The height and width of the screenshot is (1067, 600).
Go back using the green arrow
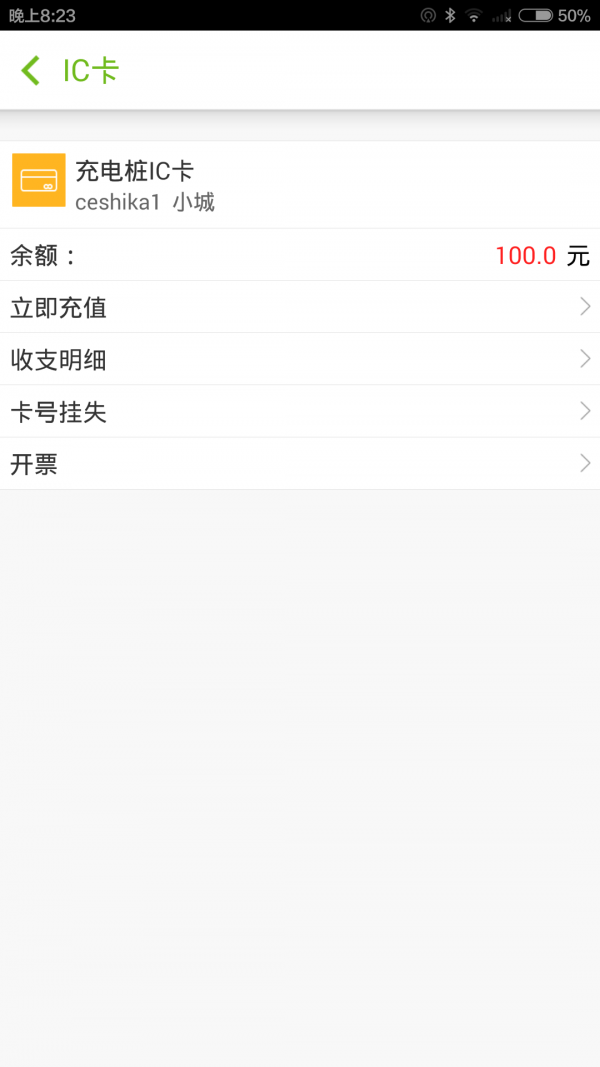[31, 71]
